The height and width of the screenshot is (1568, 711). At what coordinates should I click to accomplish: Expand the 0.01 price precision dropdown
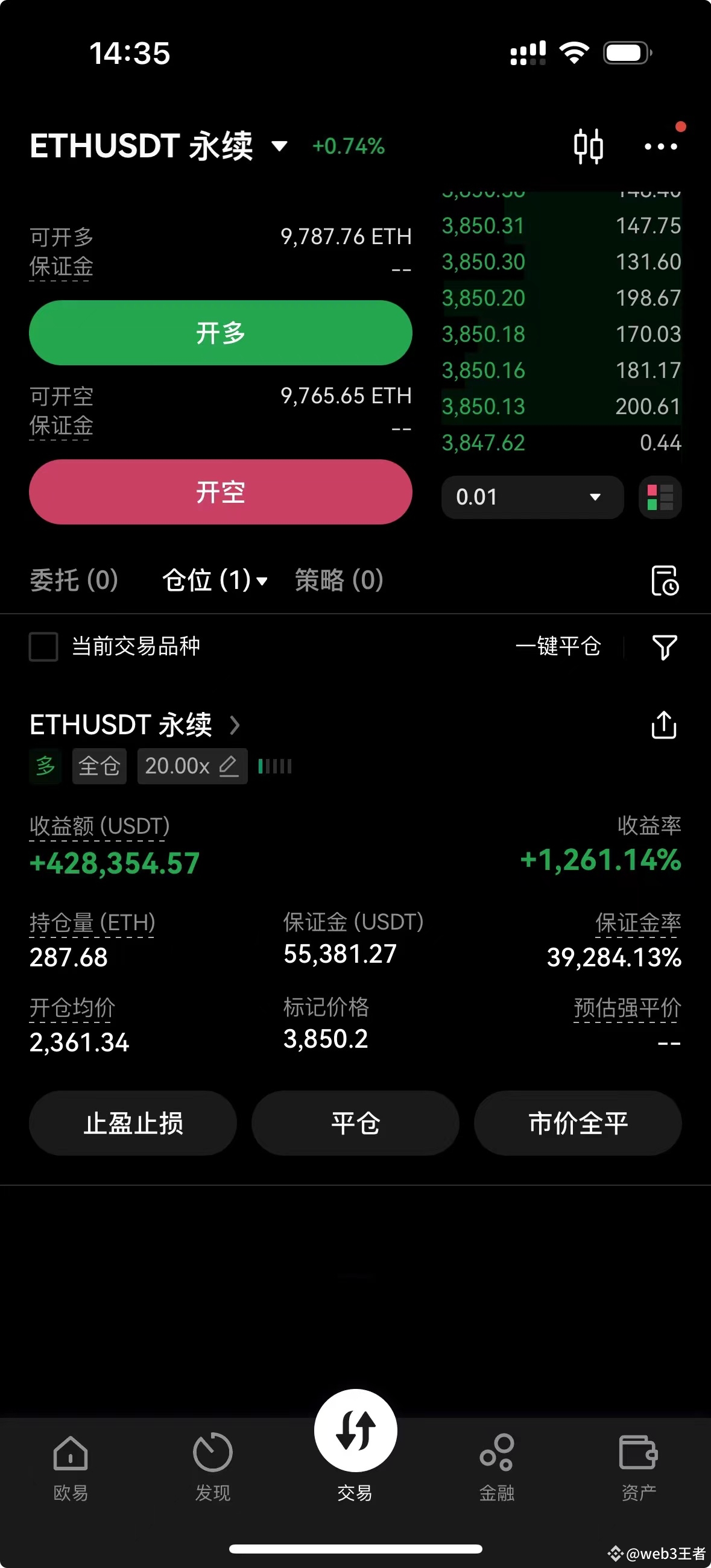[532, 497]
